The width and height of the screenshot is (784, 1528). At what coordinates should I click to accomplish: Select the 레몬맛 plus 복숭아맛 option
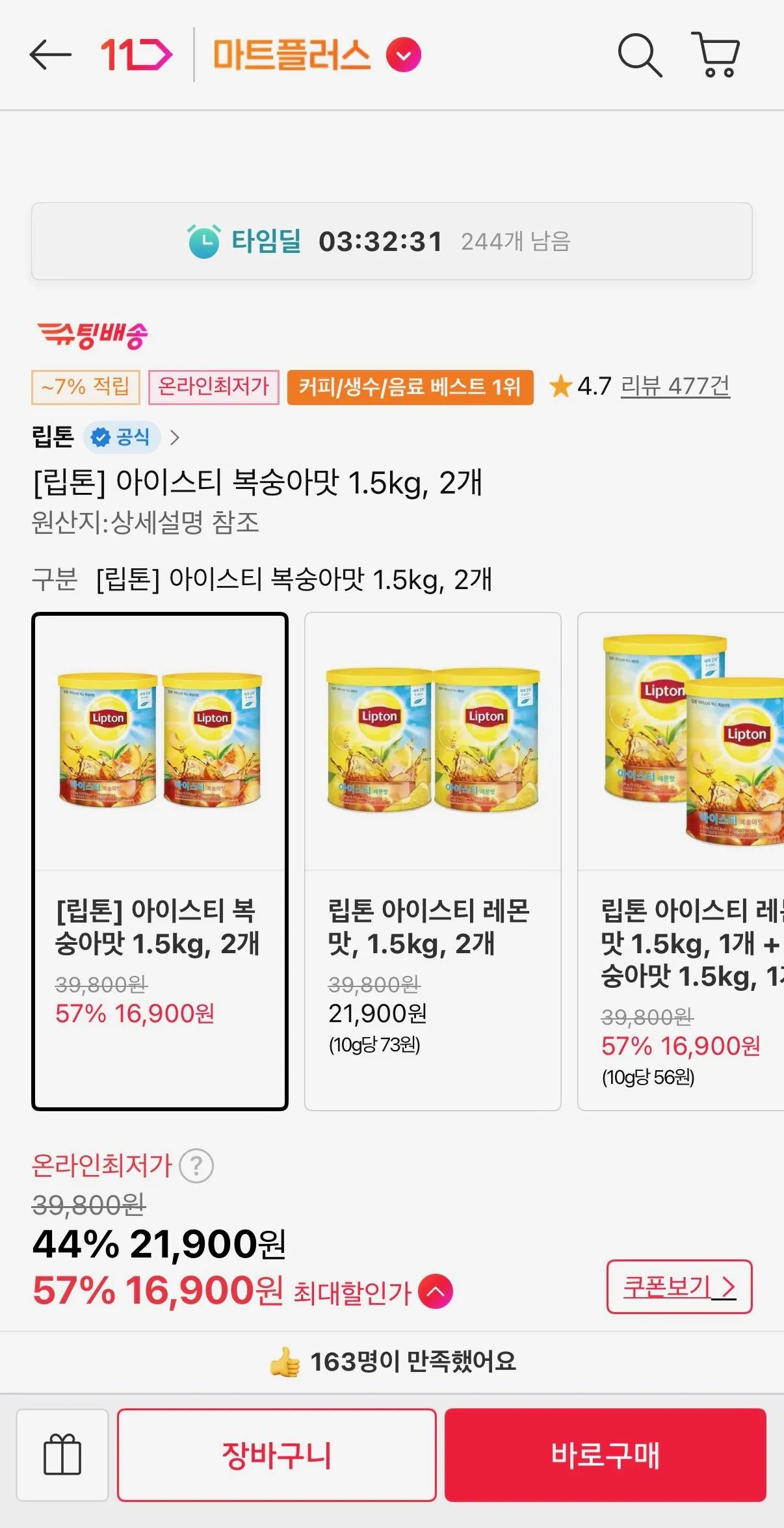[689, 845]
